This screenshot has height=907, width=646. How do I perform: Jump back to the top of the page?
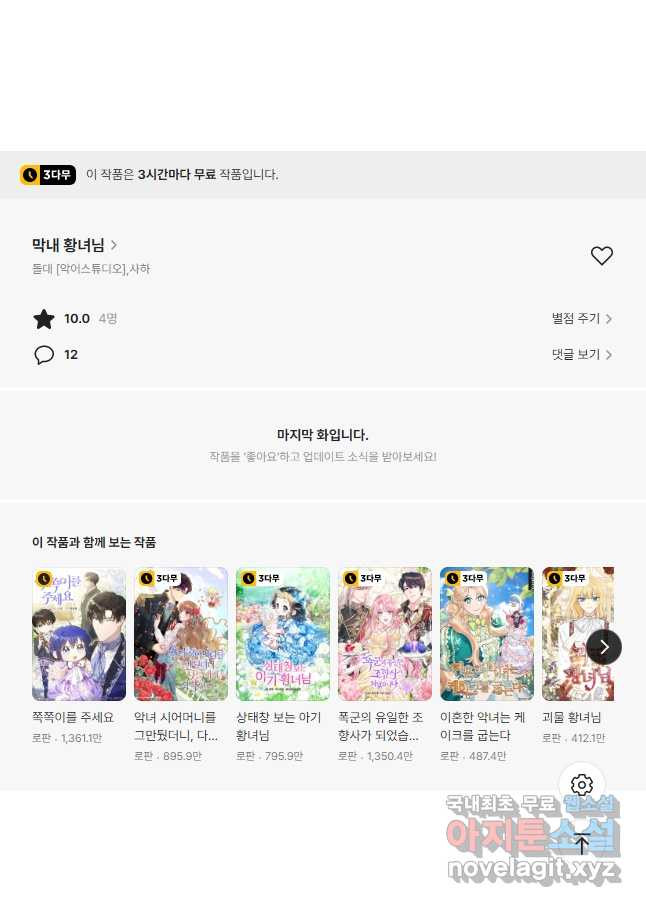pos(582,843)
